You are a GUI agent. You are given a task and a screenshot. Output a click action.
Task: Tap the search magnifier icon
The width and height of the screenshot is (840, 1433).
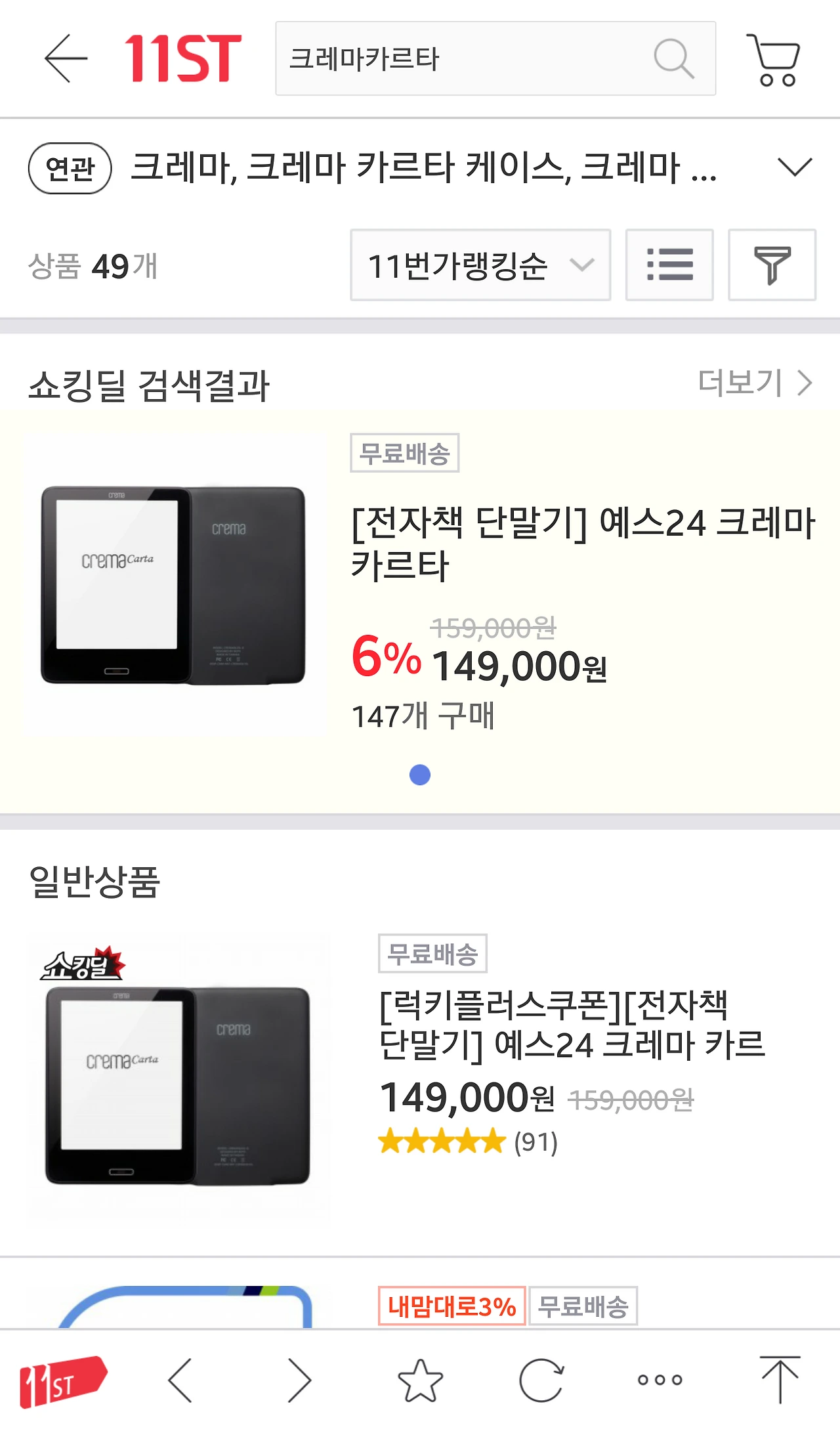pos(674,60)
